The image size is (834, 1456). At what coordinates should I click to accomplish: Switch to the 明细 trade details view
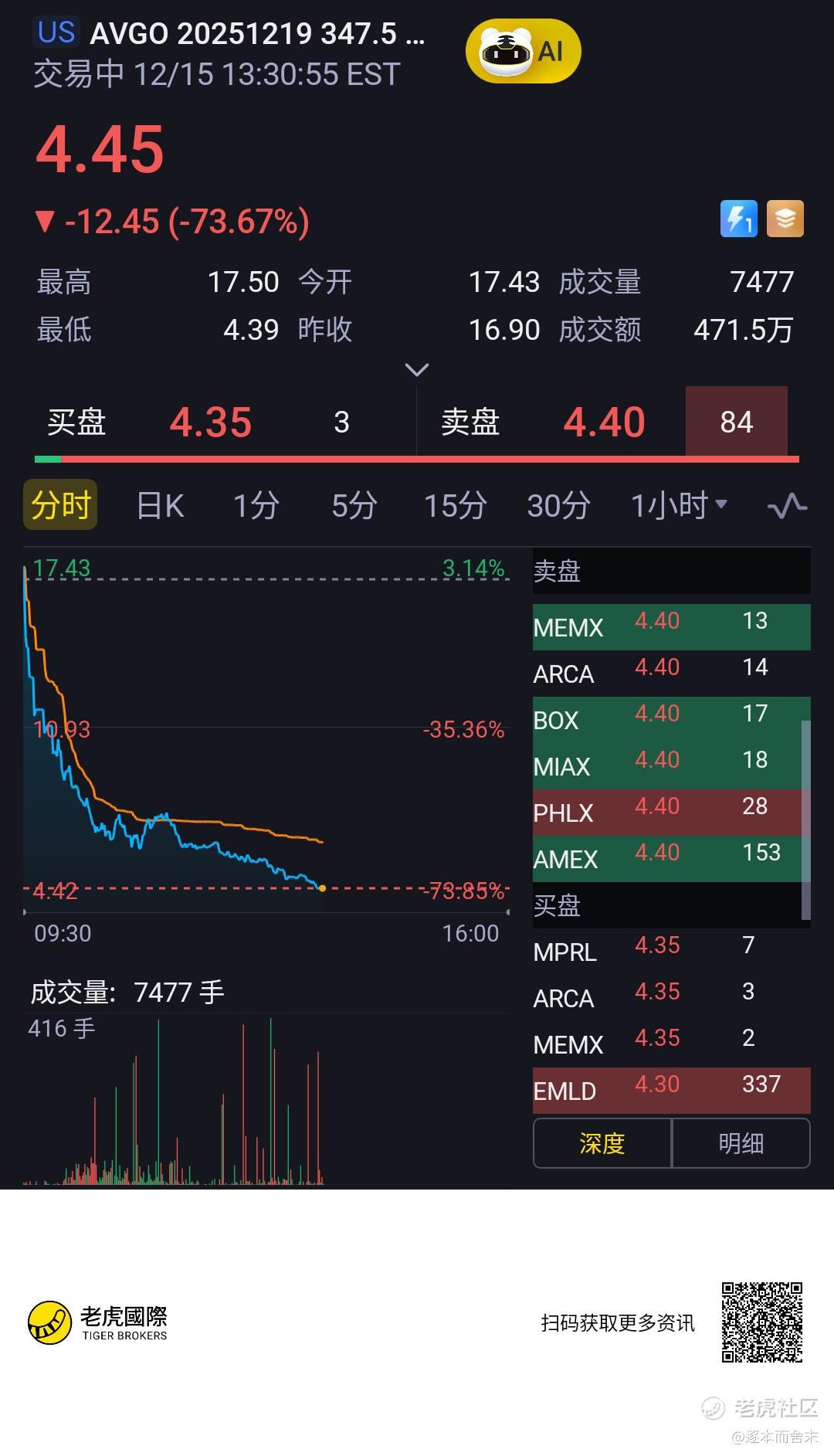[x=741, y=1143]
